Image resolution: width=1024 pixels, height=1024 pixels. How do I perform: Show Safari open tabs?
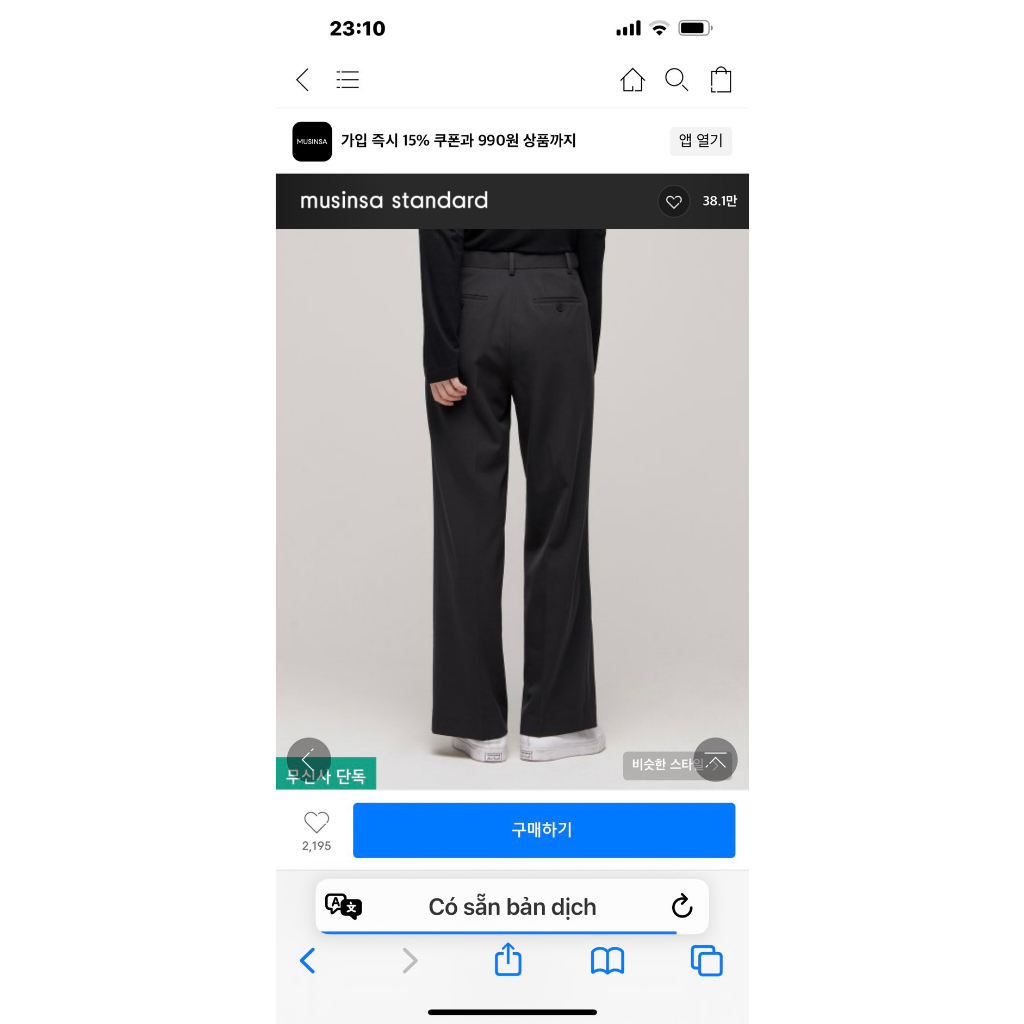(x=706, y=961)
